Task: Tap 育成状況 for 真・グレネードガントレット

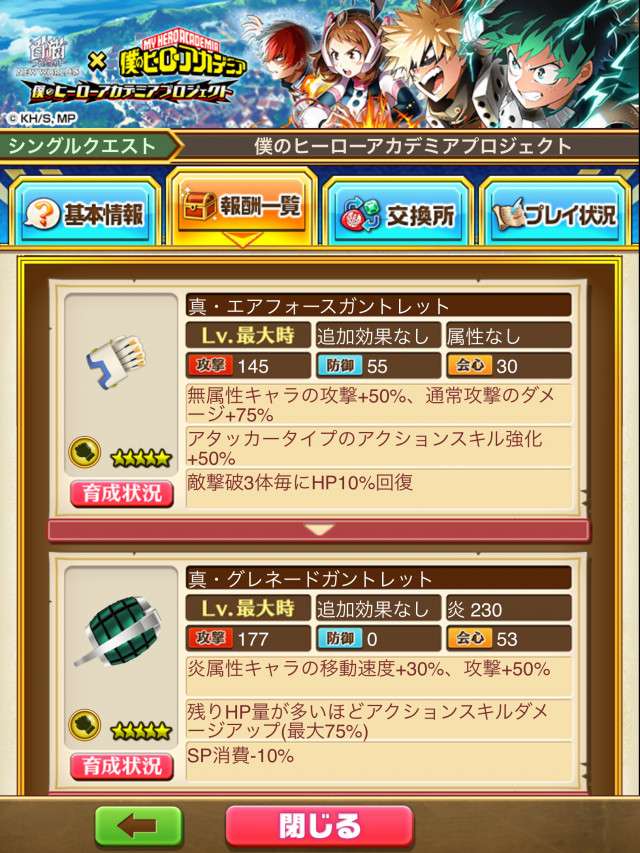Action: tap(121, 766)
